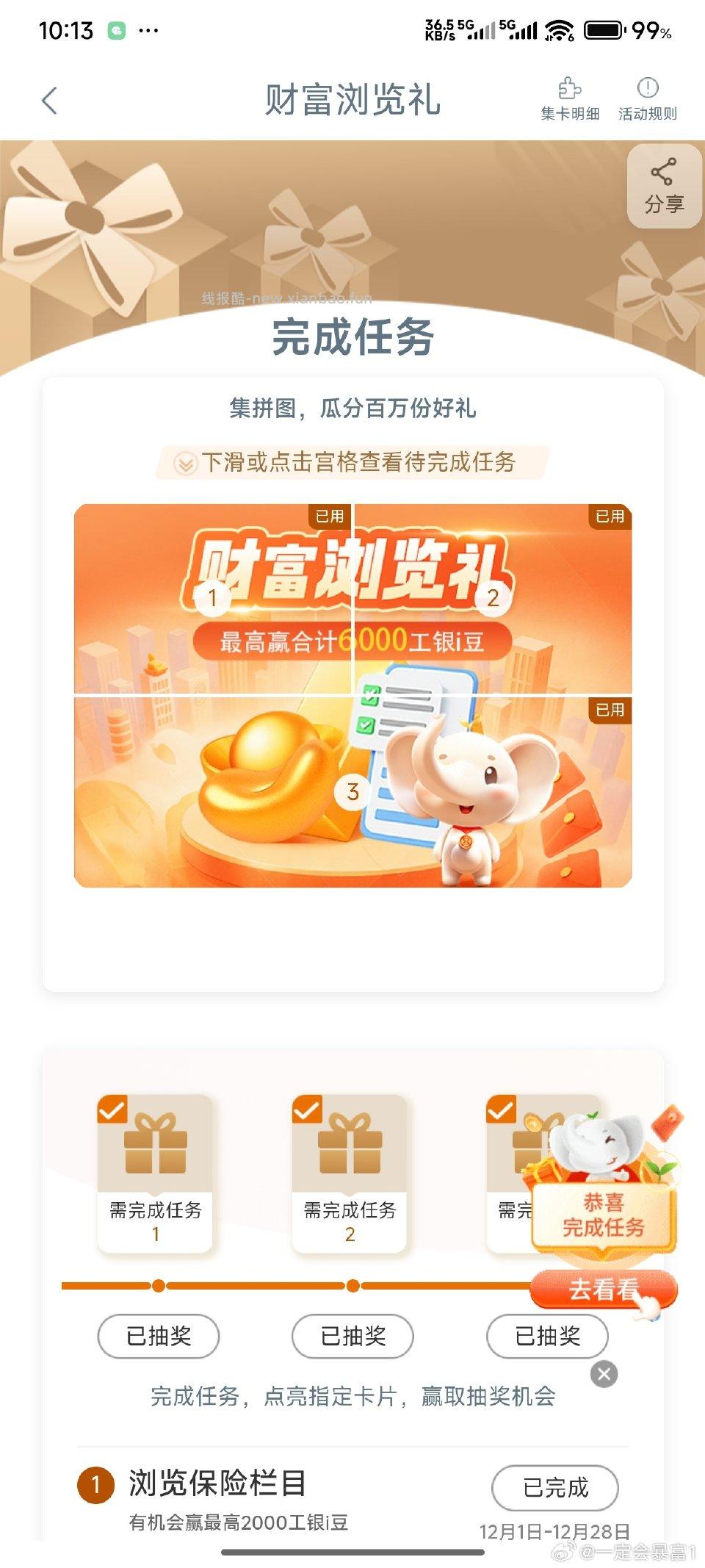Tap the back arrow to return
This screenshot has height=1568, width=705.
[x=48, y=101]
